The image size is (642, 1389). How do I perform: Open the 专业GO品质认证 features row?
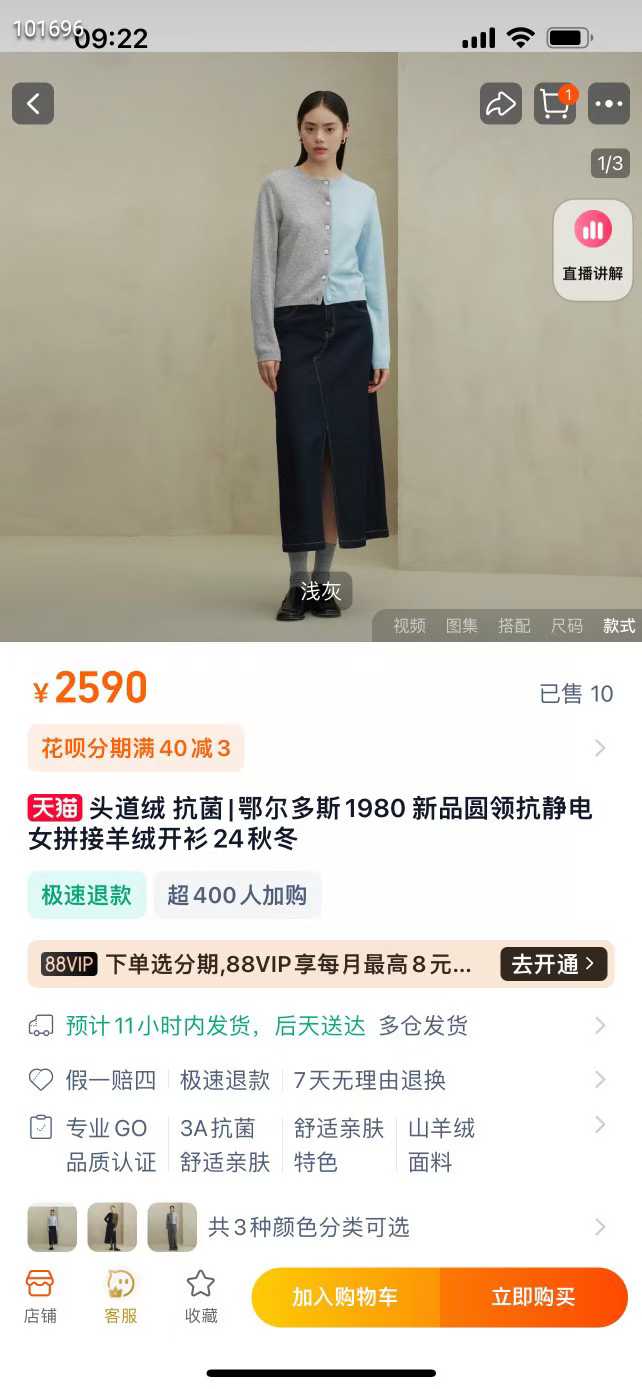click(x=321, y=1145)
